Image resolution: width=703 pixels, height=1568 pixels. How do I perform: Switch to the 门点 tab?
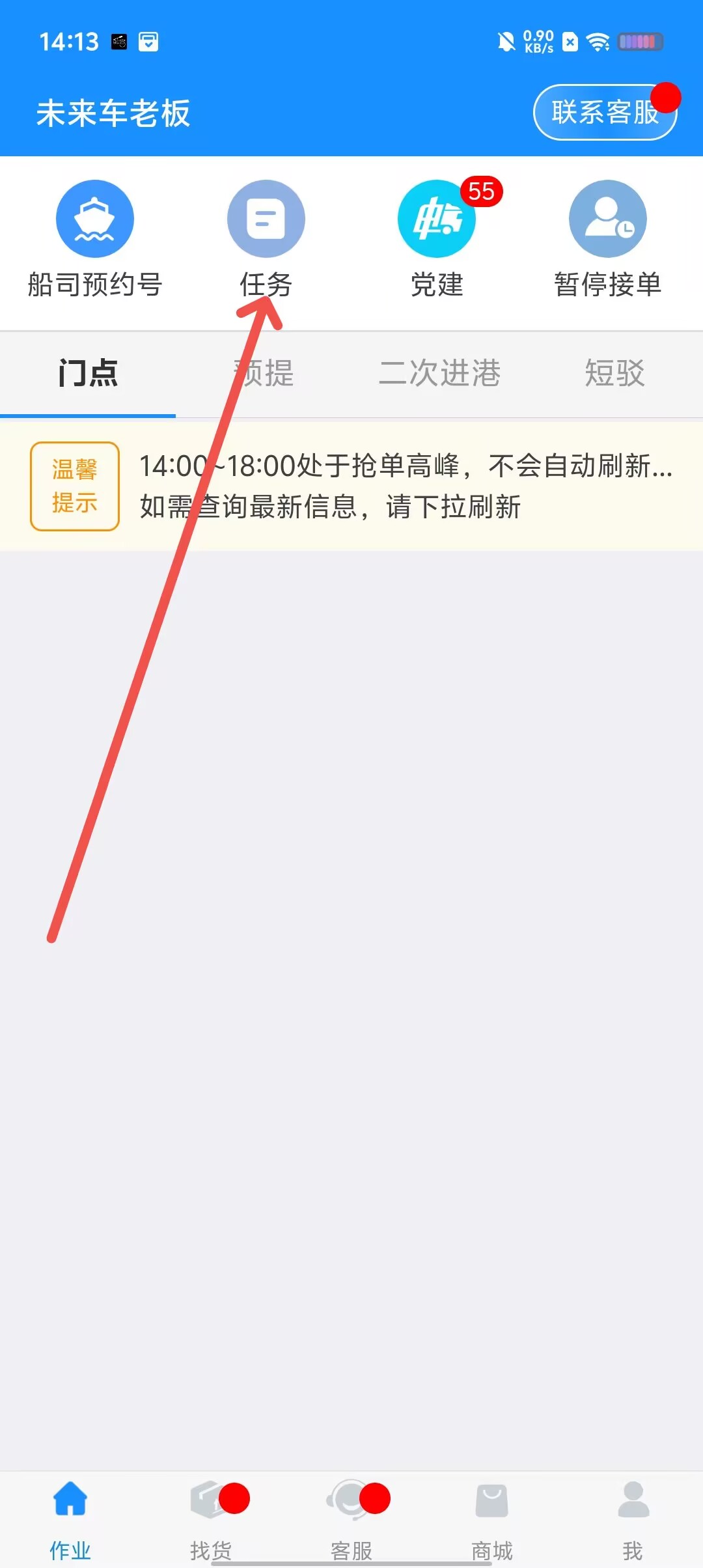[x=88, y=373]
